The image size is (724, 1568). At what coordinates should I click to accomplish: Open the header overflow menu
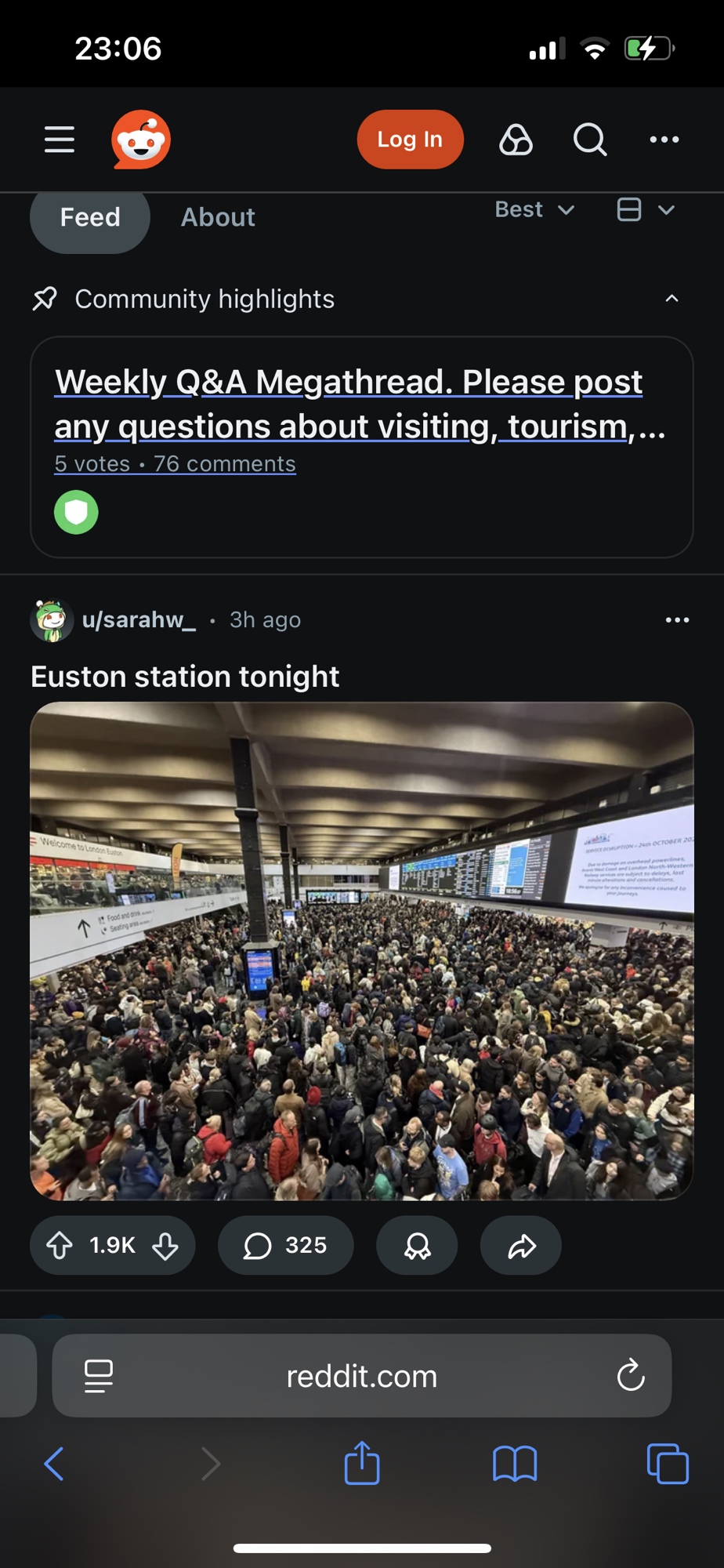click(664, 140)
